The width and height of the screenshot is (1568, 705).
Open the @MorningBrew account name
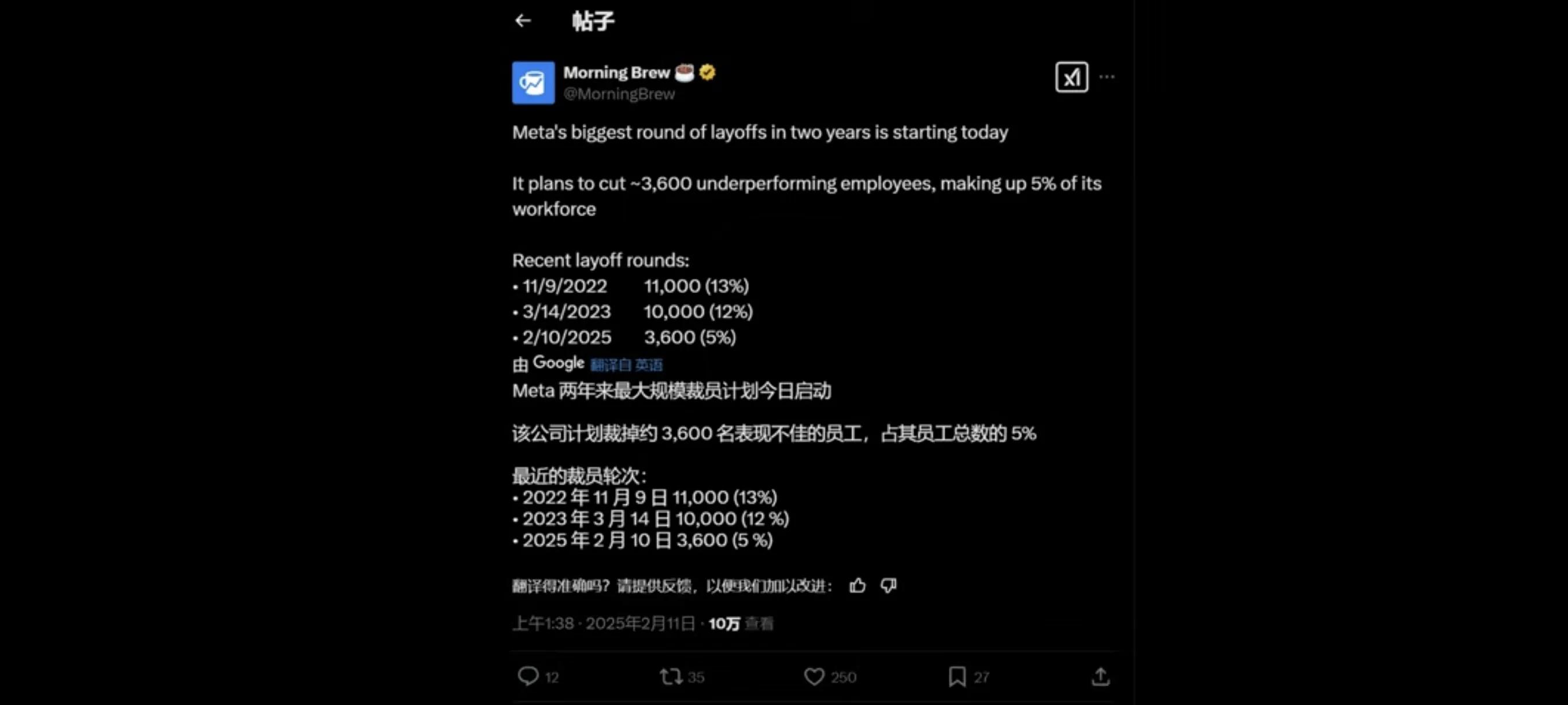coord(619,94)
